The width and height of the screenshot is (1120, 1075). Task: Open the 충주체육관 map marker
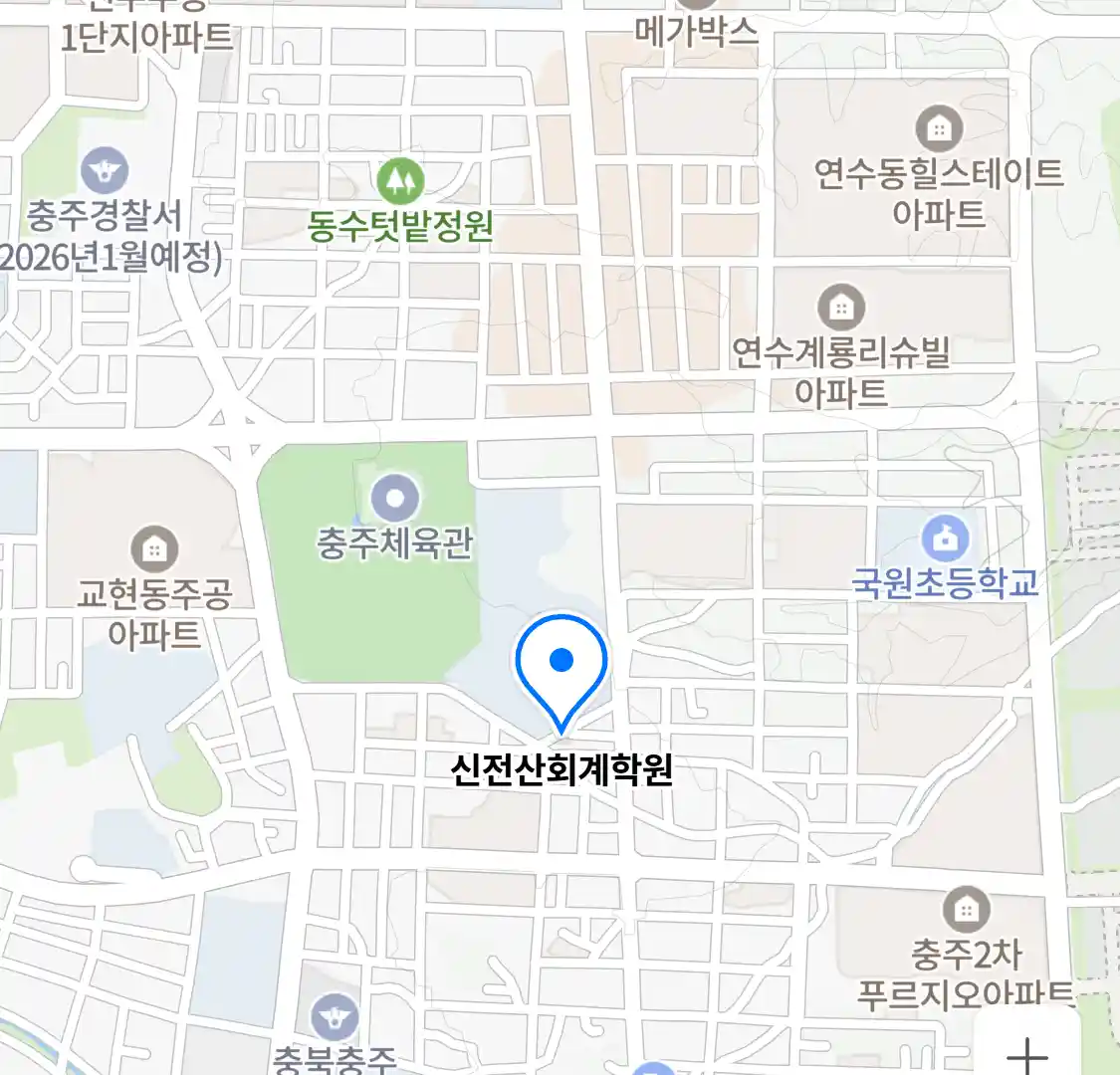(x=395, y=498)
